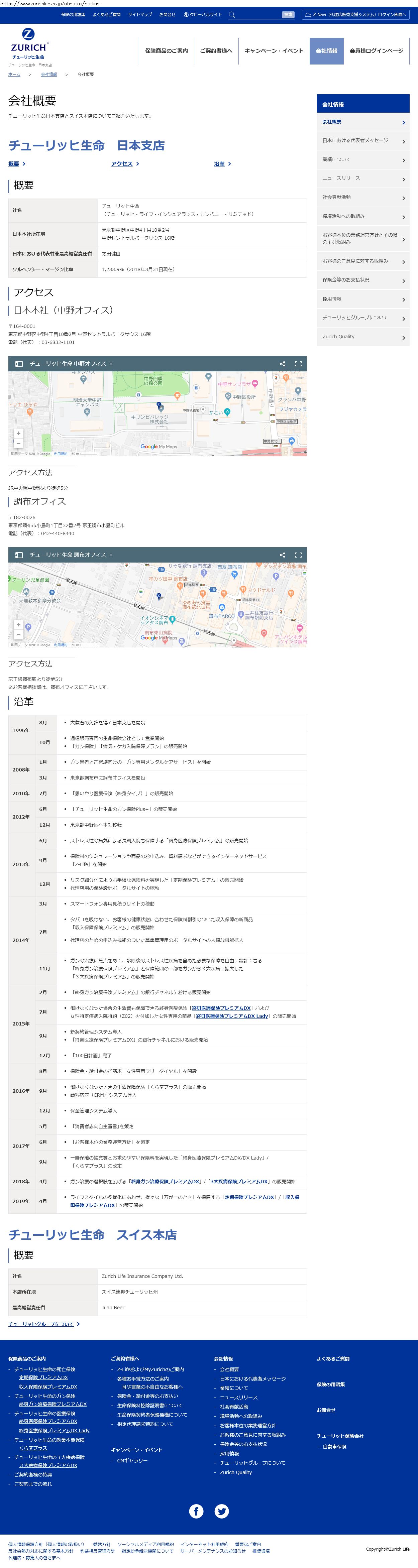Tap the Z-Navi login button
The image size is (418, 1568).
point(355,15)
